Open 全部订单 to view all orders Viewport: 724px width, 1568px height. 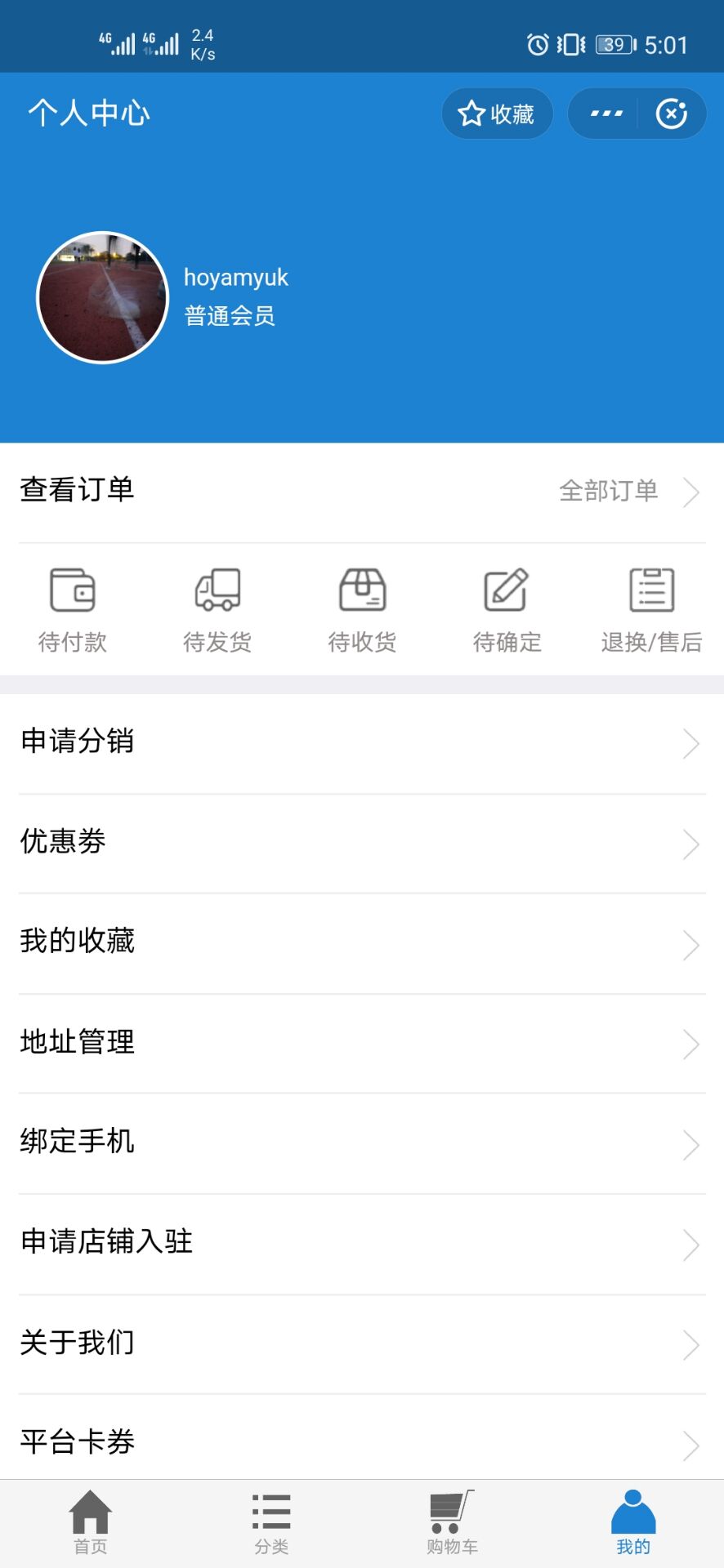[610, 491]
